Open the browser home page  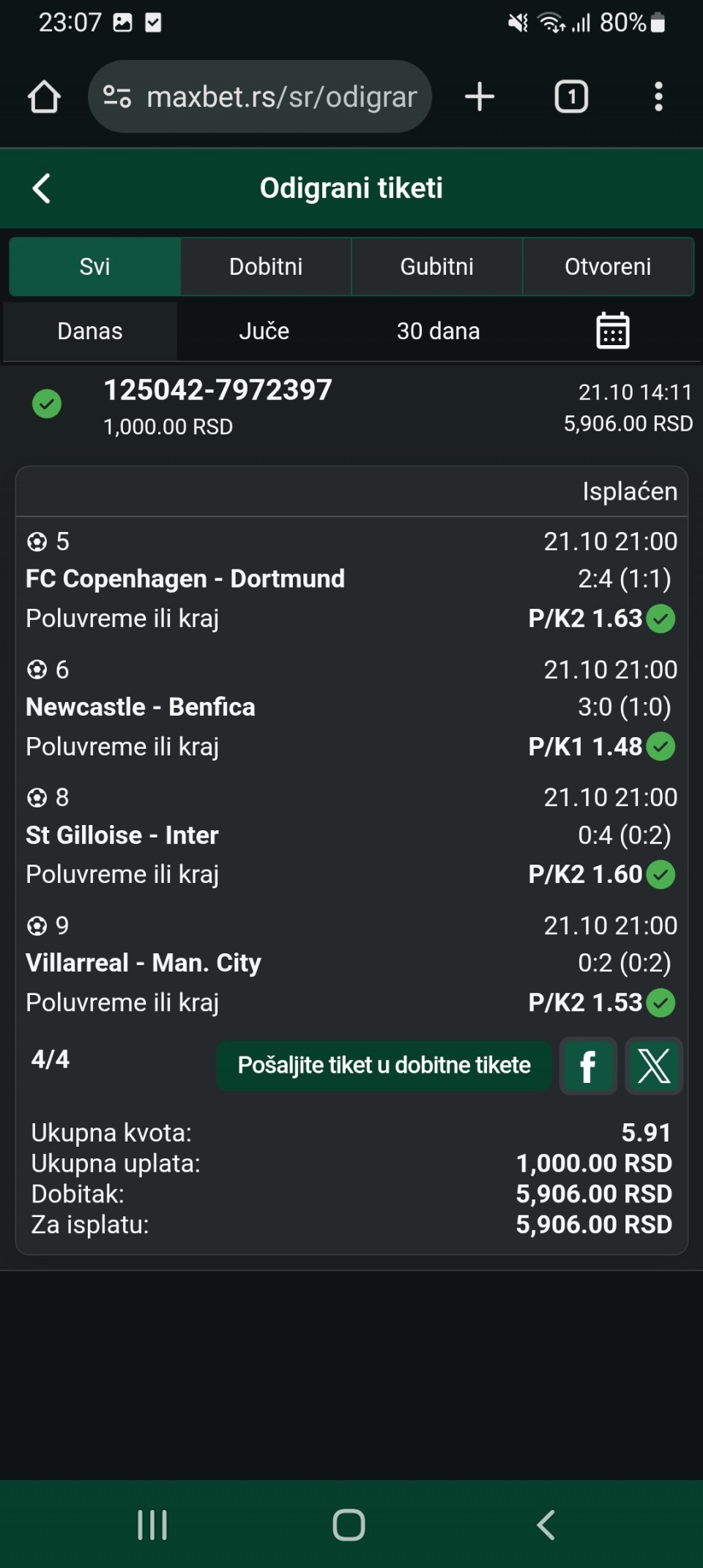pos(44,97)
